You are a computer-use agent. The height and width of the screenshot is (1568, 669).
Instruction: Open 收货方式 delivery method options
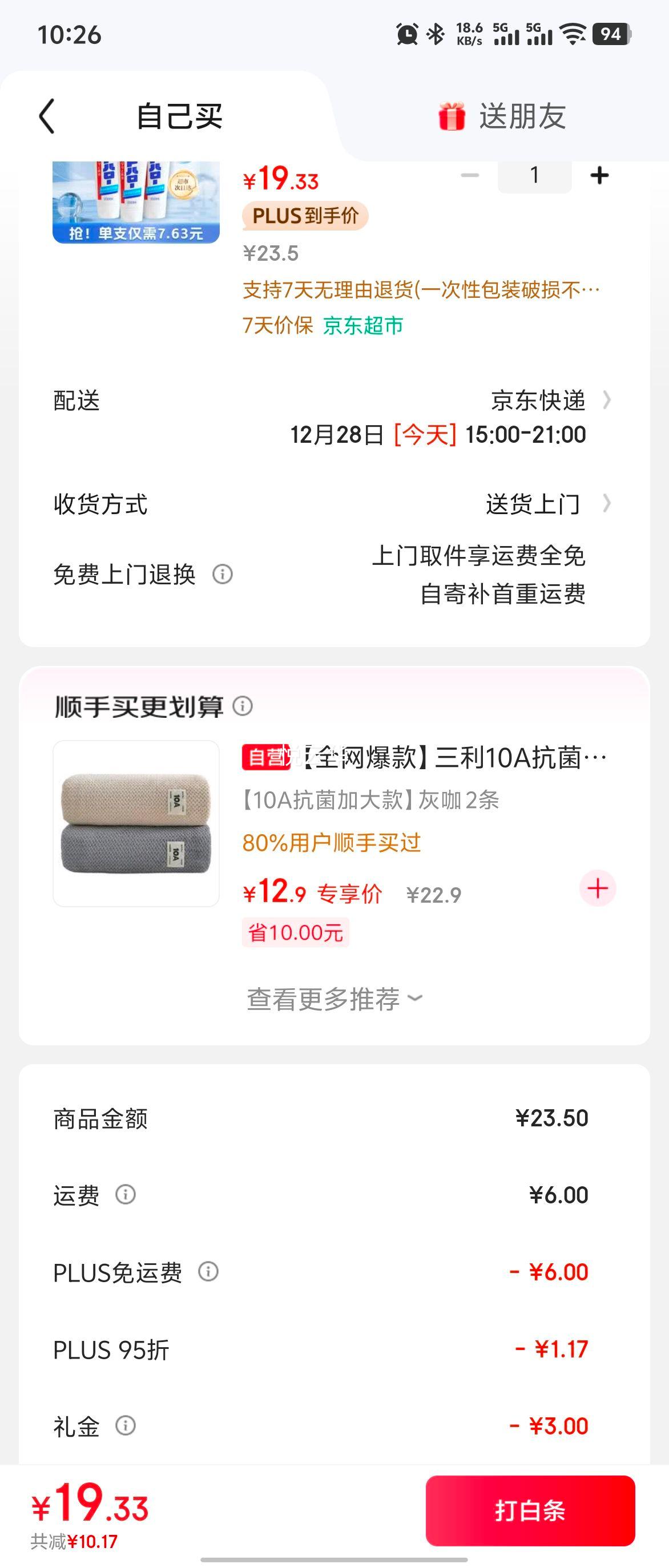(x=607, y=503)
